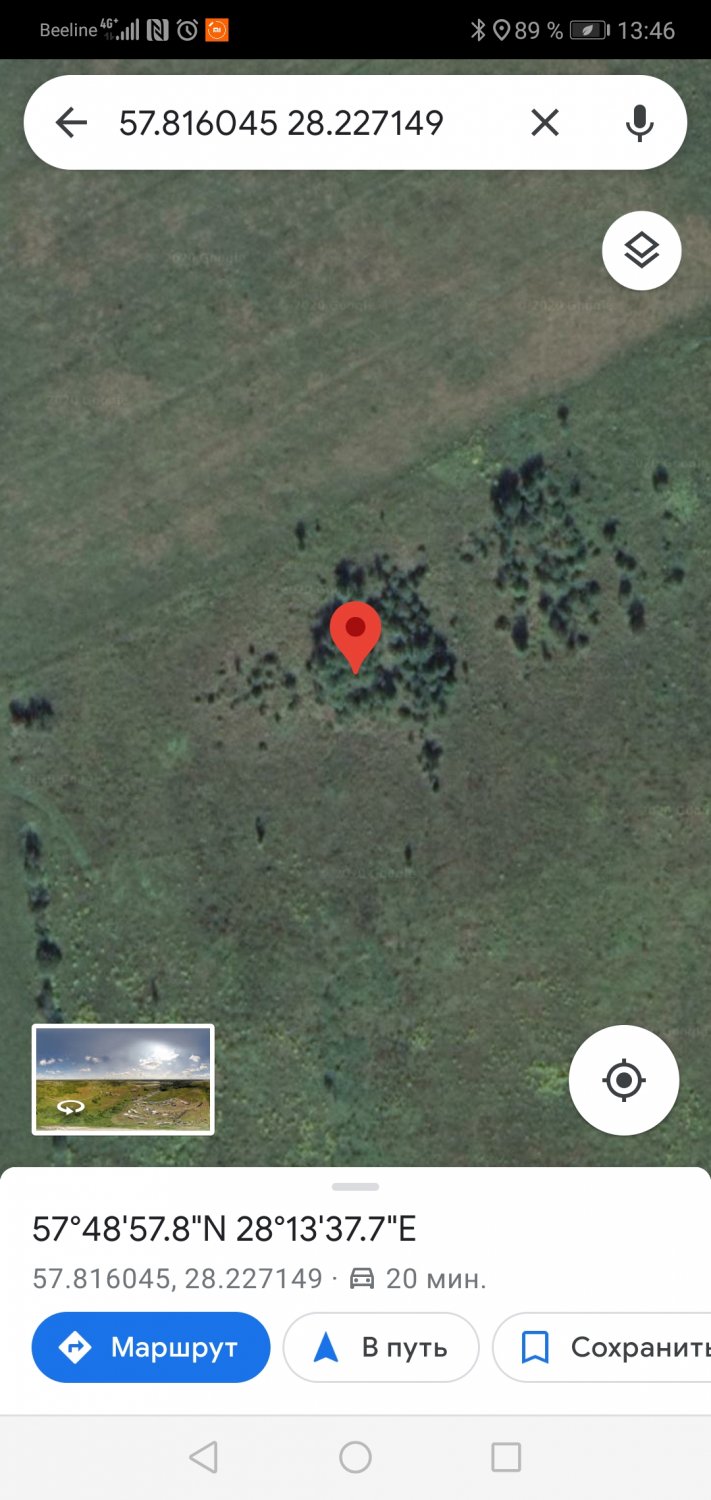The width and height of the screenshot is (711, 1500).
Task: Expand the place details sheet handle
Action: click(355, 1187)
